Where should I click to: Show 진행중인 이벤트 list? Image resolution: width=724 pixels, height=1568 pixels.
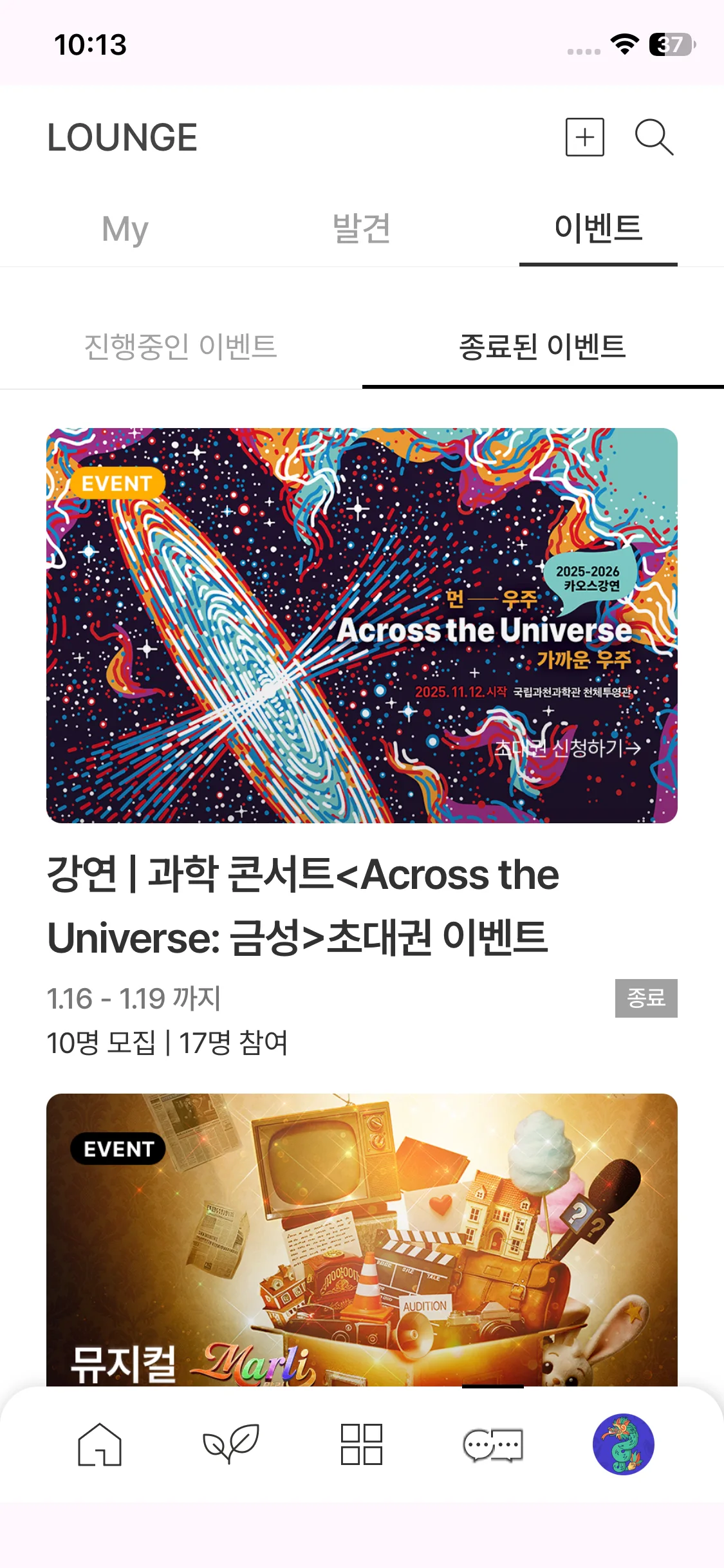tap(181, 346)
